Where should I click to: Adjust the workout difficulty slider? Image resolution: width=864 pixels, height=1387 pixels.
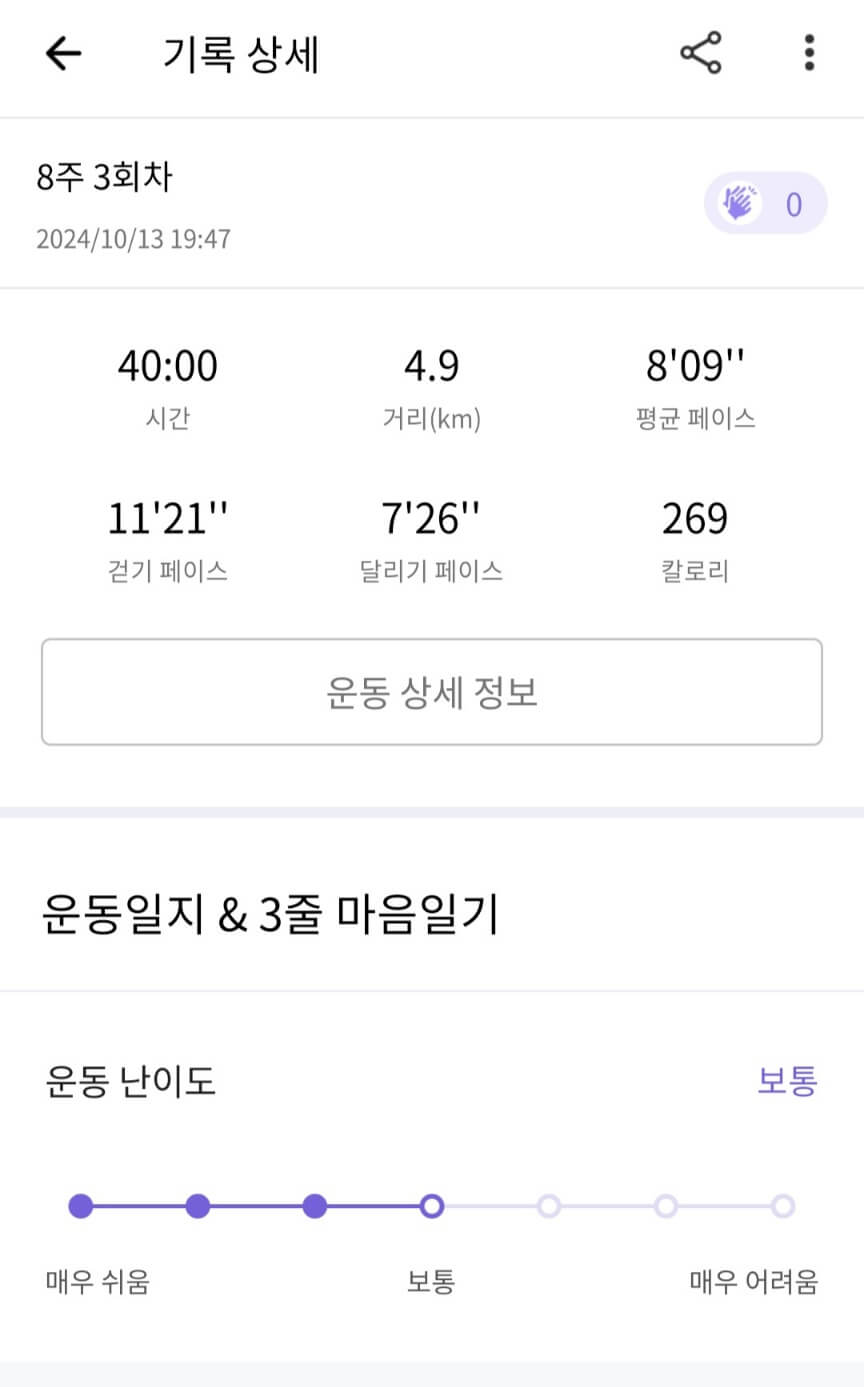(432, 1207)
